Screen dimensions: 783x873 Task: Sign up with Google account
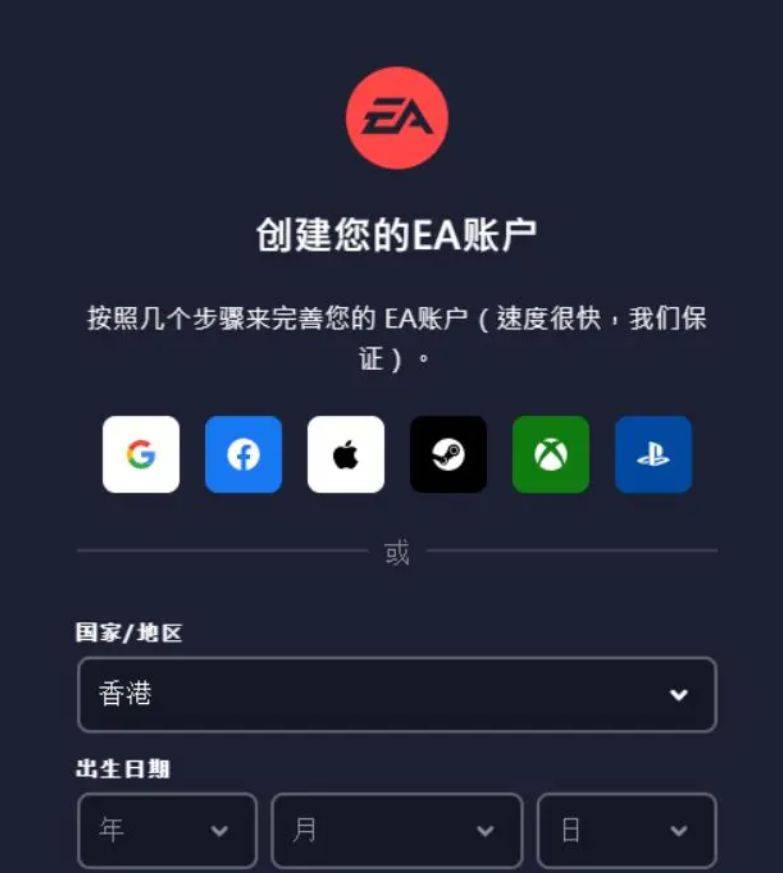click(141, 455)
